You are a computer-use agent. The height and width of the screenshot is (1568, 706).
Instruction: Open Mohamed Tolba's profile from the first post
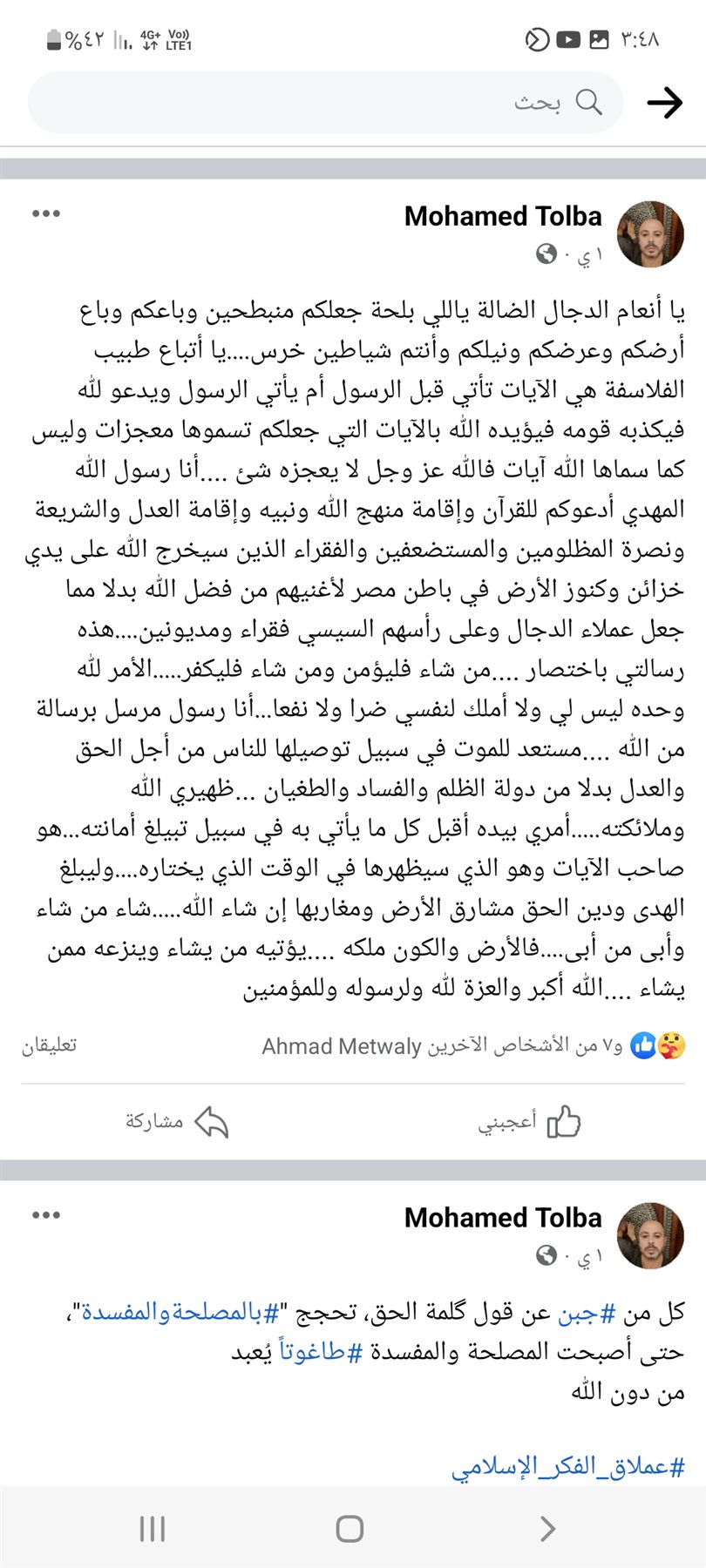pyautogui.click(x=503, y=216)
